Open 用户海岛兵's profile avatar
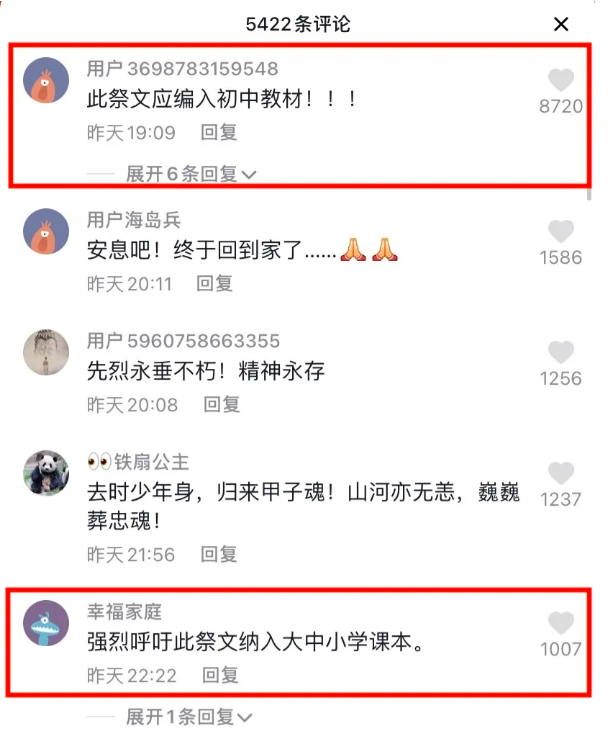The height and width of the screenshot is (745, 616). [46, 232]
